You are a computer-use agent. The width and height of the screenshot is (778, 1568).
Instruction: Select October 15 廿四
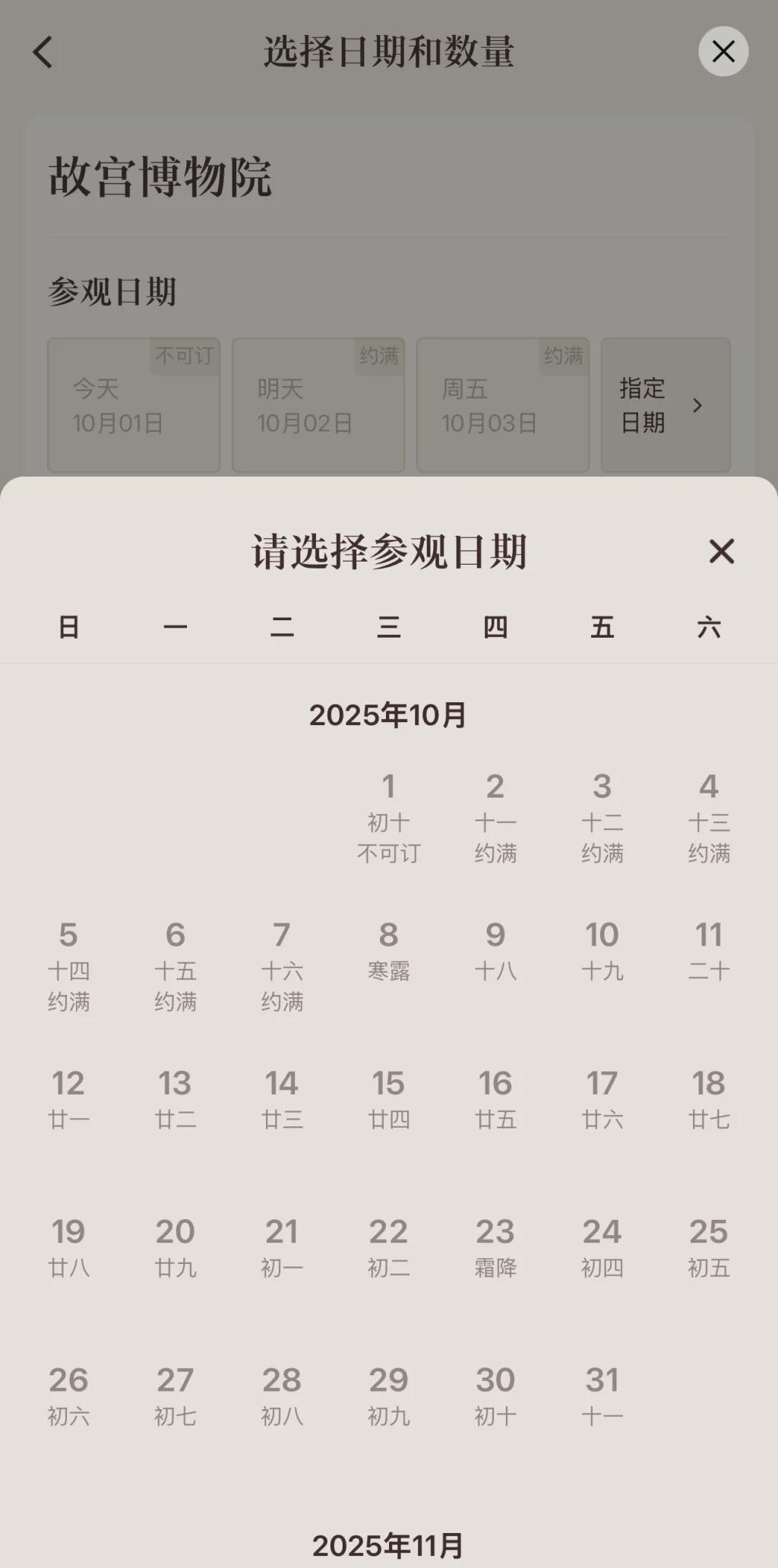tap(388, 1099)
